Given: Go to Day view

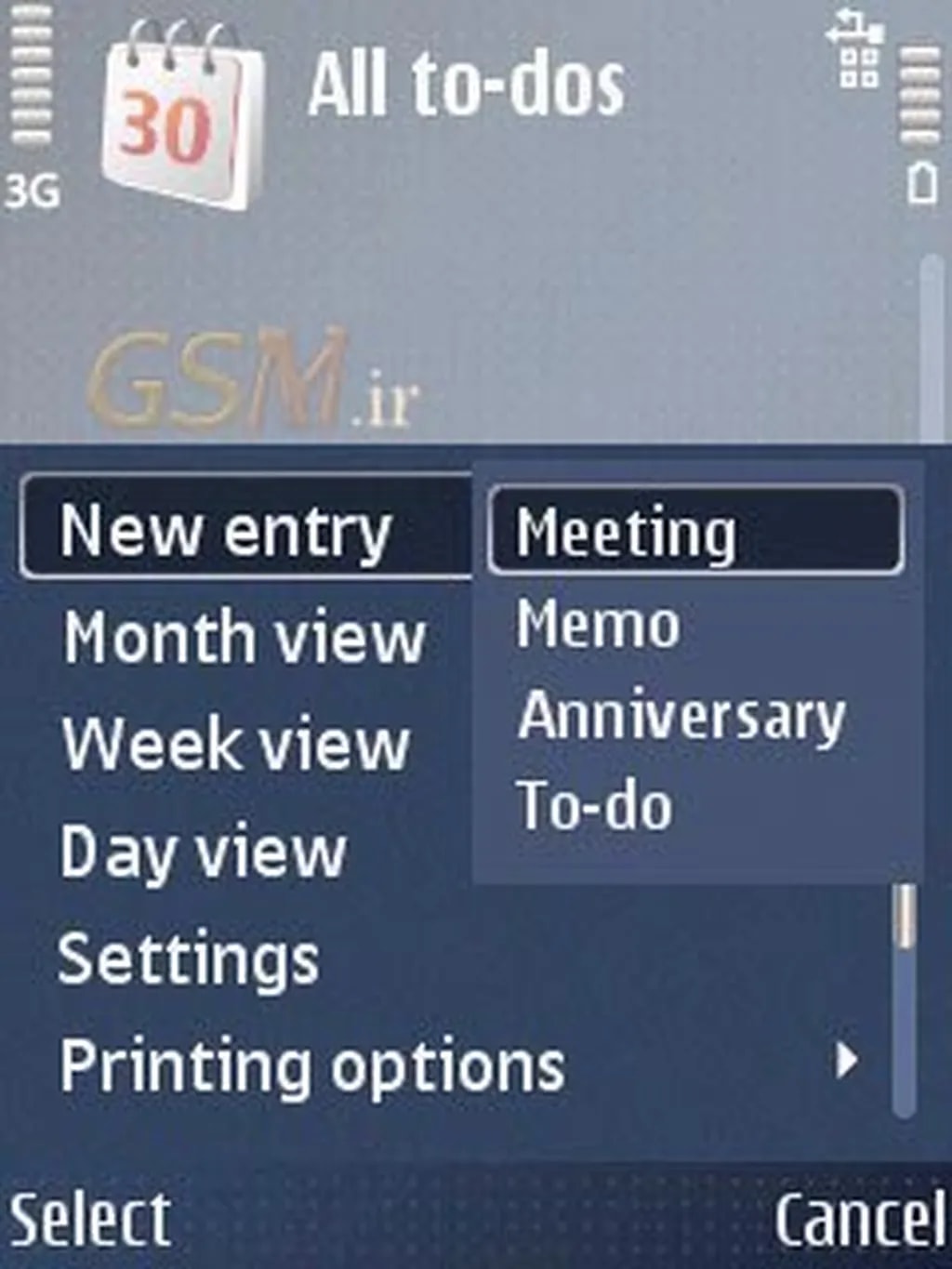Looking at the screenshot, I should click(x=203, y=852).
